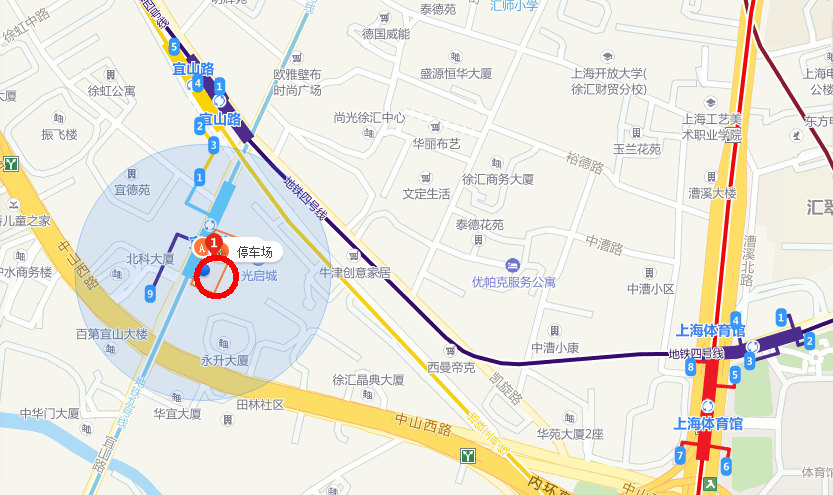The image size is (833, 495).
Task: Open the 优帕克服务公寓 hotel marker
Action: [x=513, y=265]
